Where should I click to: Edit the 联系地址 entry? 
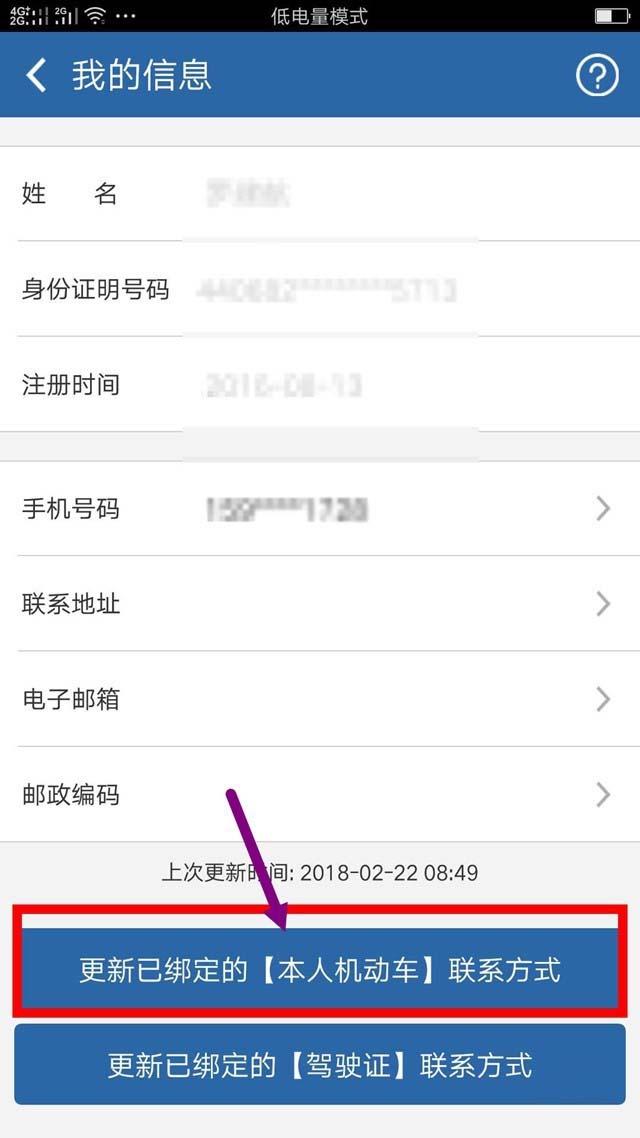point(320,604)
